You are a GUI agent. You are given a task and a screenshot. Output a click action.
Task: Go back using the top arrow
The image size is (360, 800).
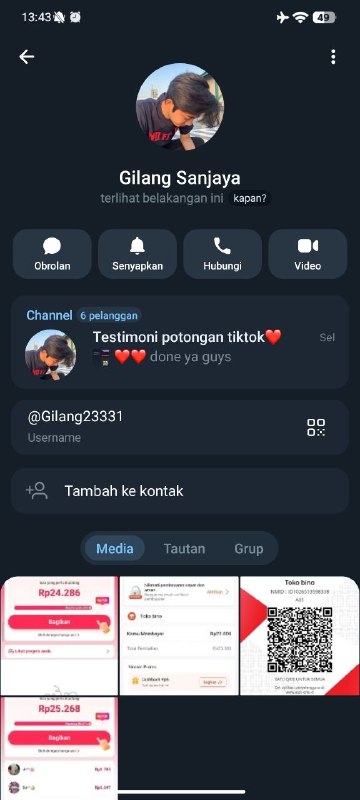[x=27, y=57]
